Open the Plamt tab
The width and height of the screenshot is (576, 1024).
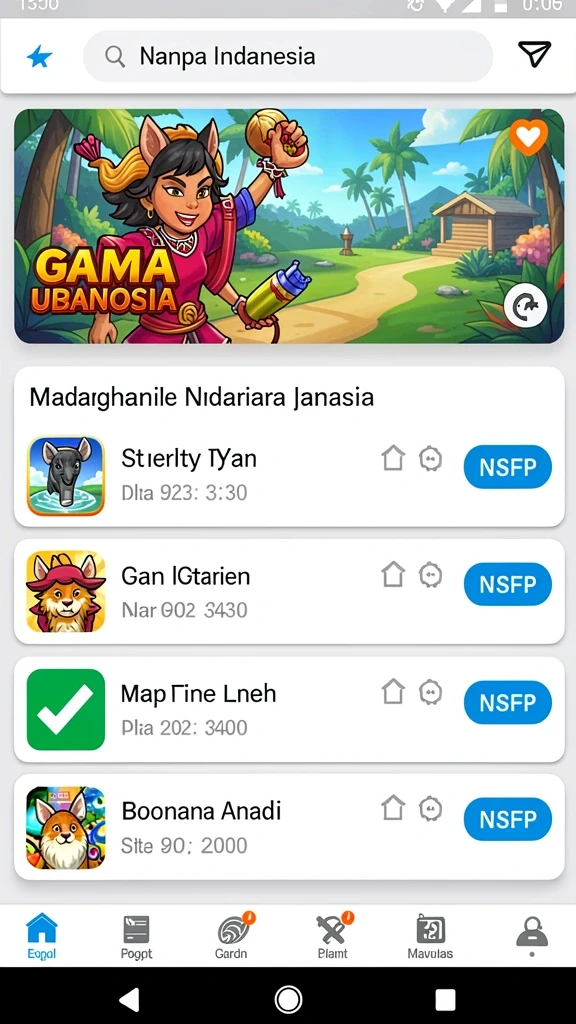click(x=333, y=937)
